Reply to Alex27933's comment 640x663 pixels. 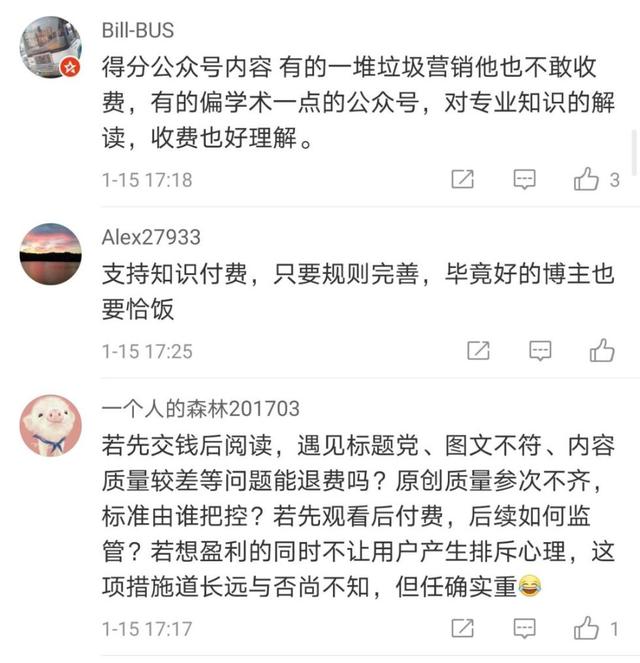point(540,350)
